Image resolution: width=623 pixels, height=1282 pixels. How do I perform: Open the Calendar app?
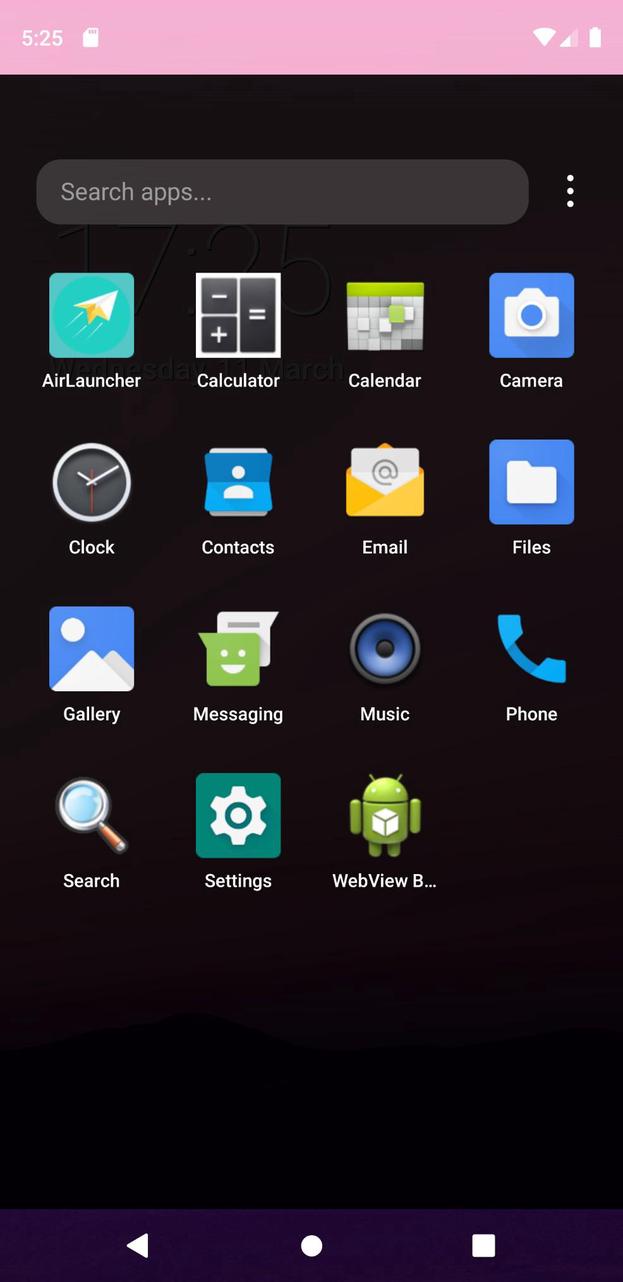(385, 316)
